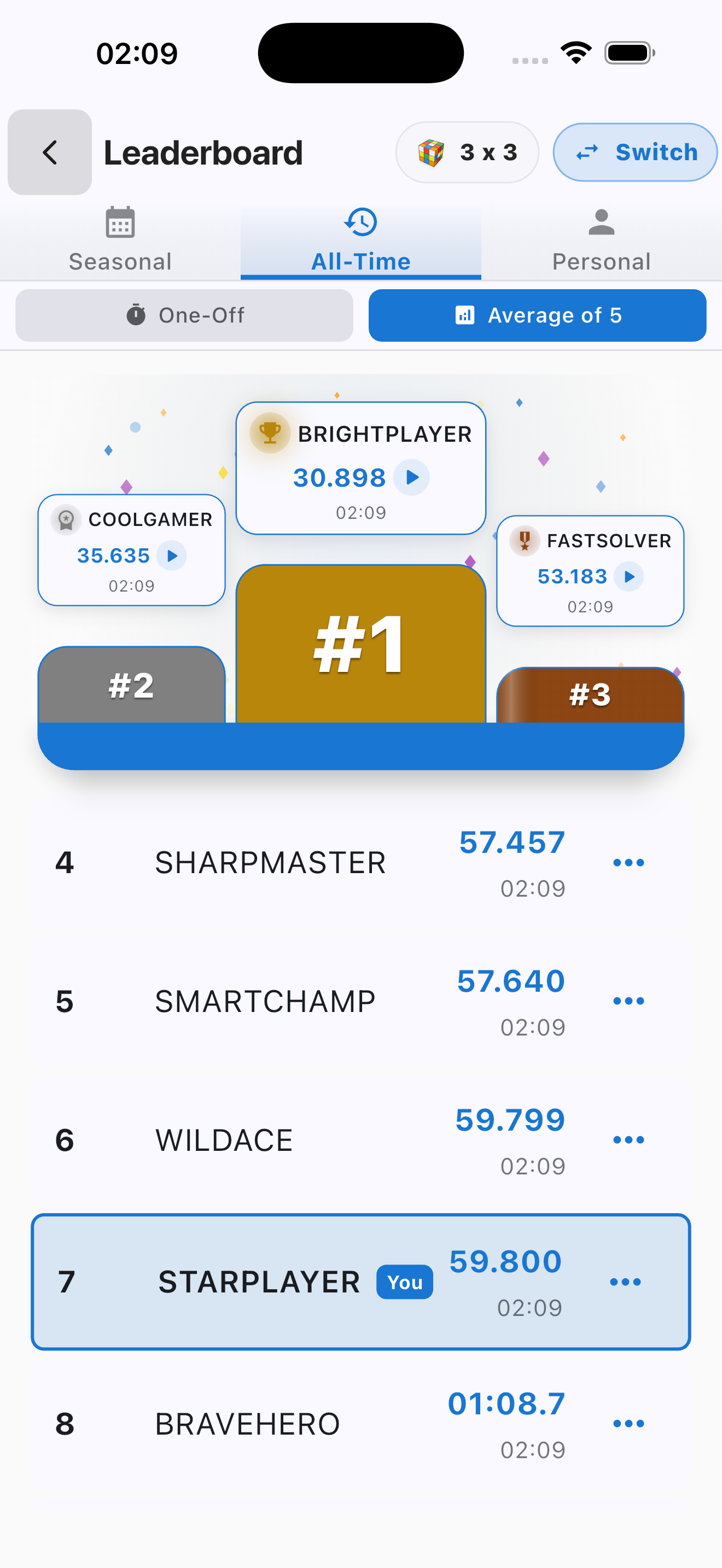Open more options for SHARPMASTER
Image resolution: width=722 pixels, height=1568 pixels.
[x=628, y=863]
